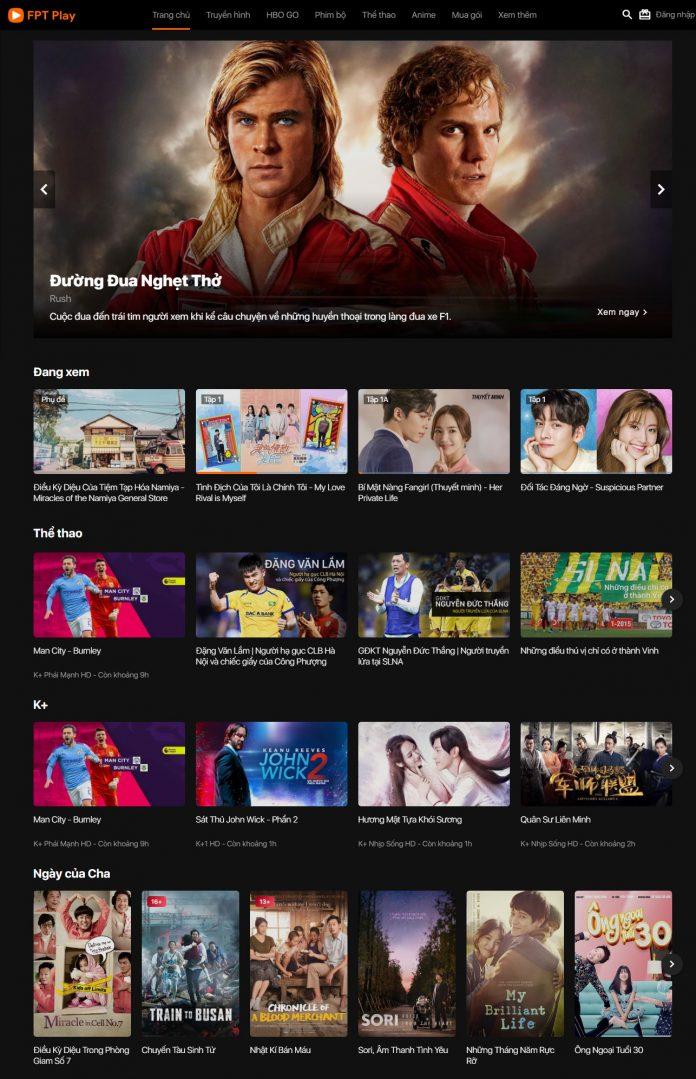Select the Thể thao tab
The width and height of the screenshot is (696, 1079).
pyautogui.click(x=379, y=15)
